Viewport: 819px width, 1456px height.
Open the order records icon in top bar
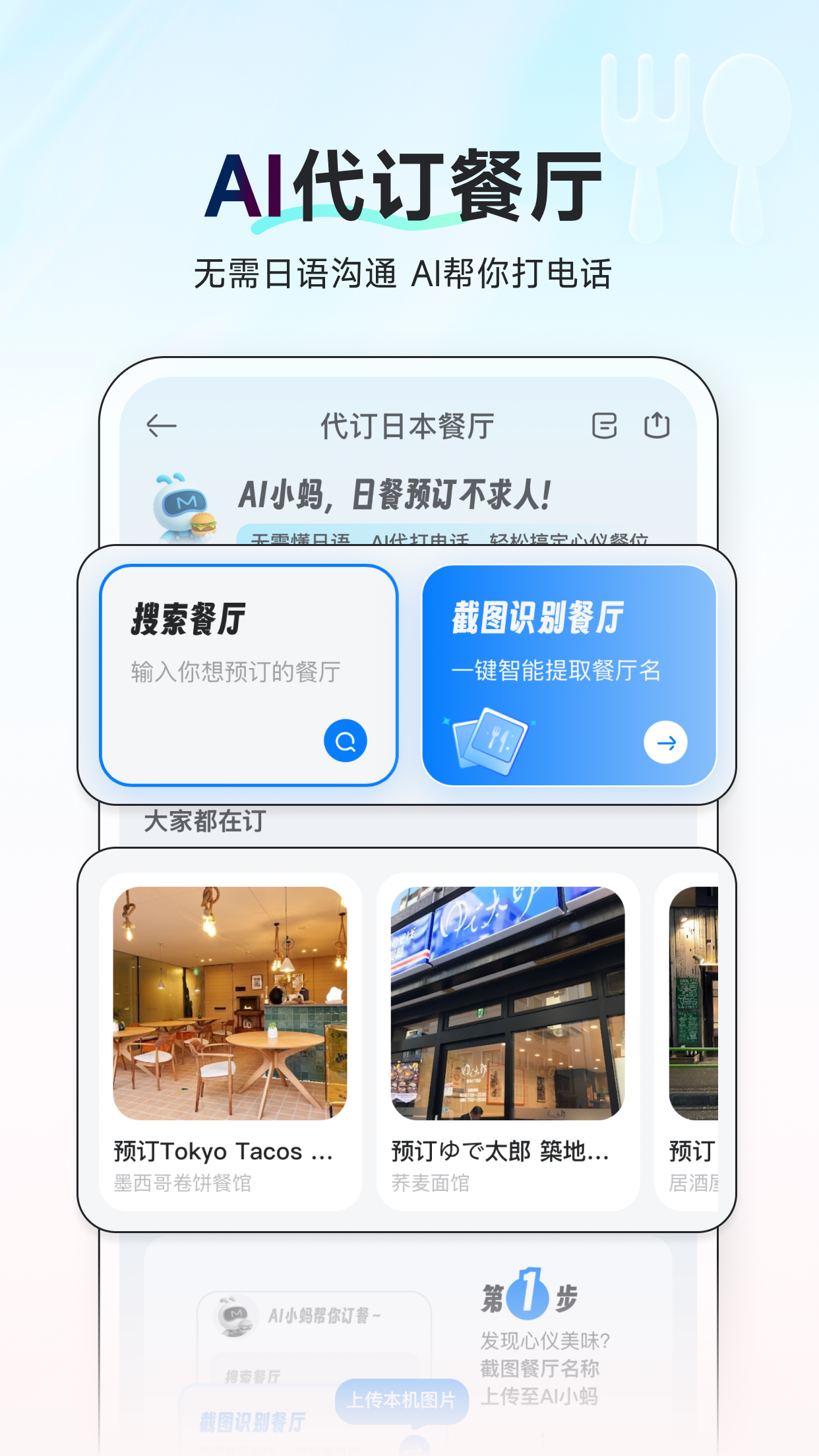[x=604, y=426]
